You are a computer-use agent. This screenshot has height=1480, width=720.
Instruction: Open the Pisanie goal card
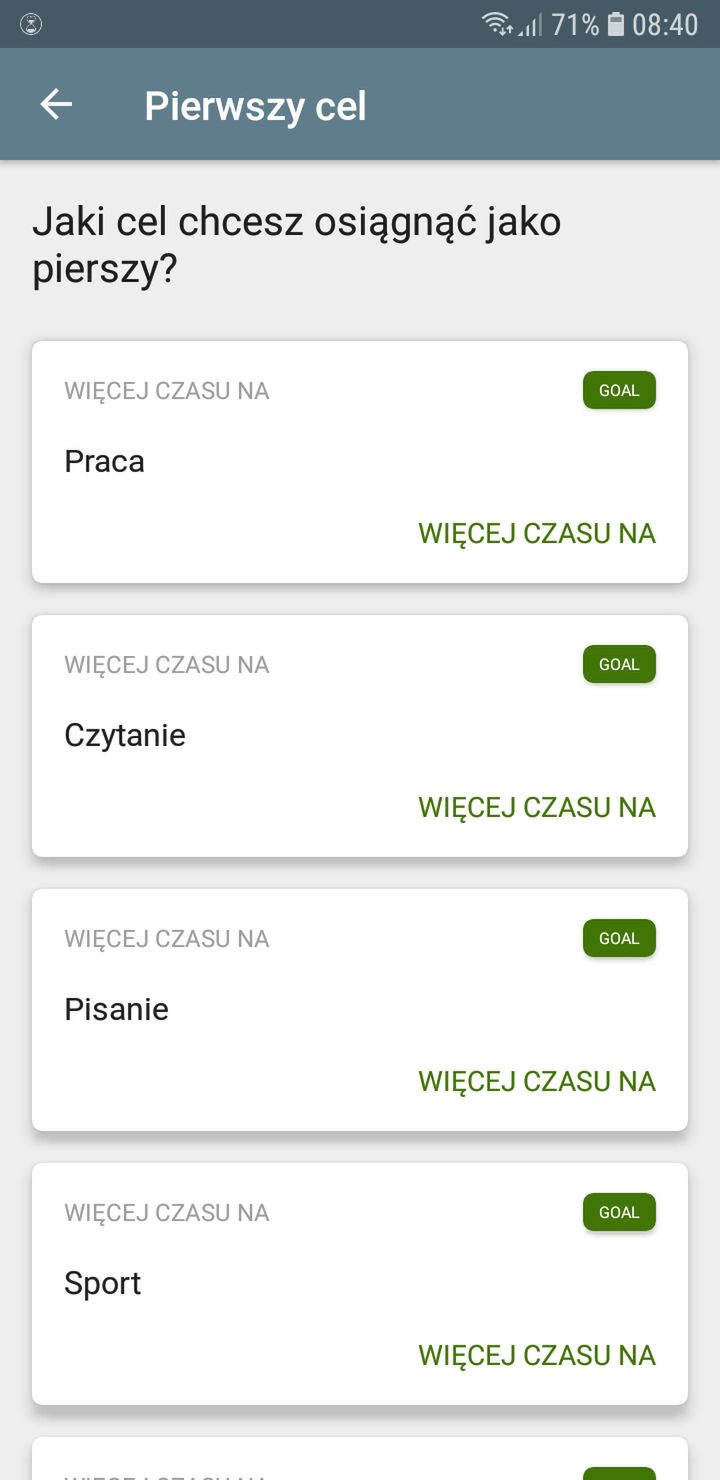tap(360, 1010)
